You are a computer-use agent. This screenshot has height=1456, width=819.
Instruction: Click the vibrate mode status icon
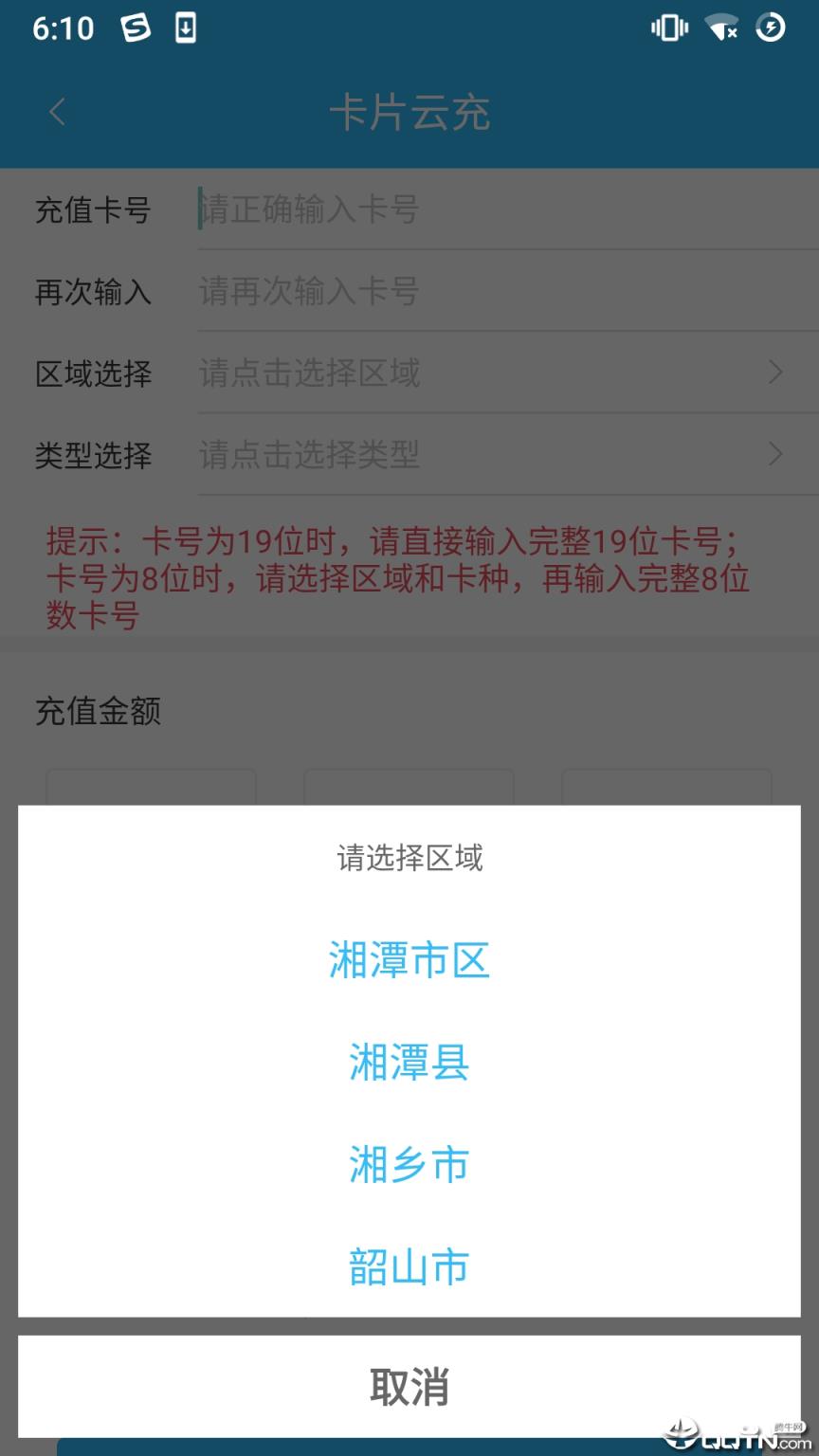668,27
